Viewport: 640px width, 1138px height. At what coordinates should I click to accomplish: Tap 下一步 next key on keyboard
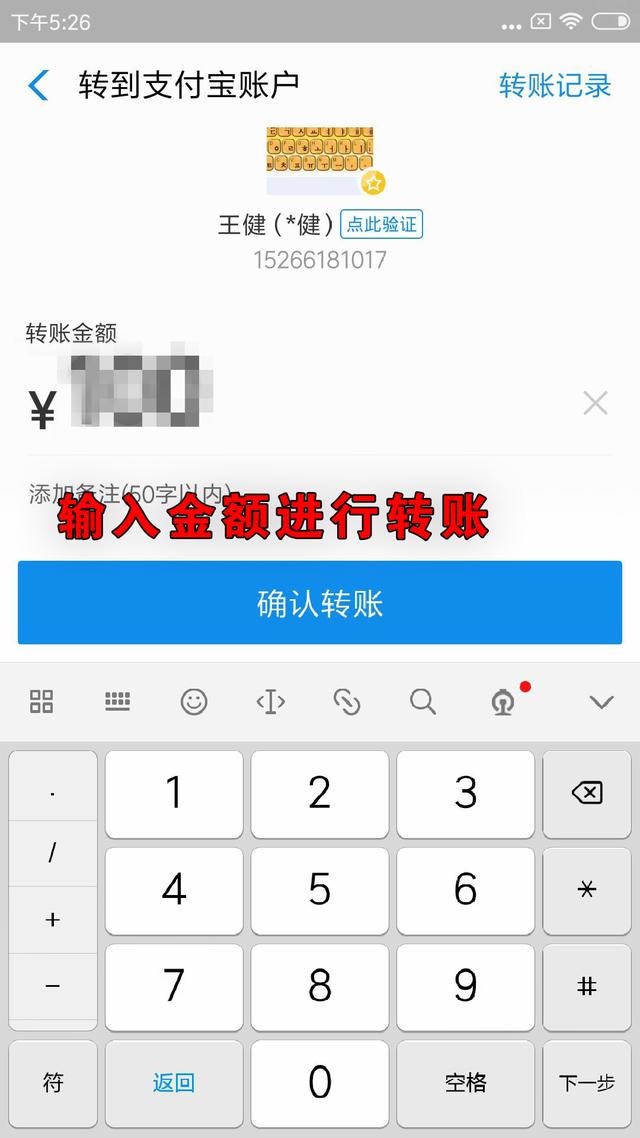point(587,1082)
